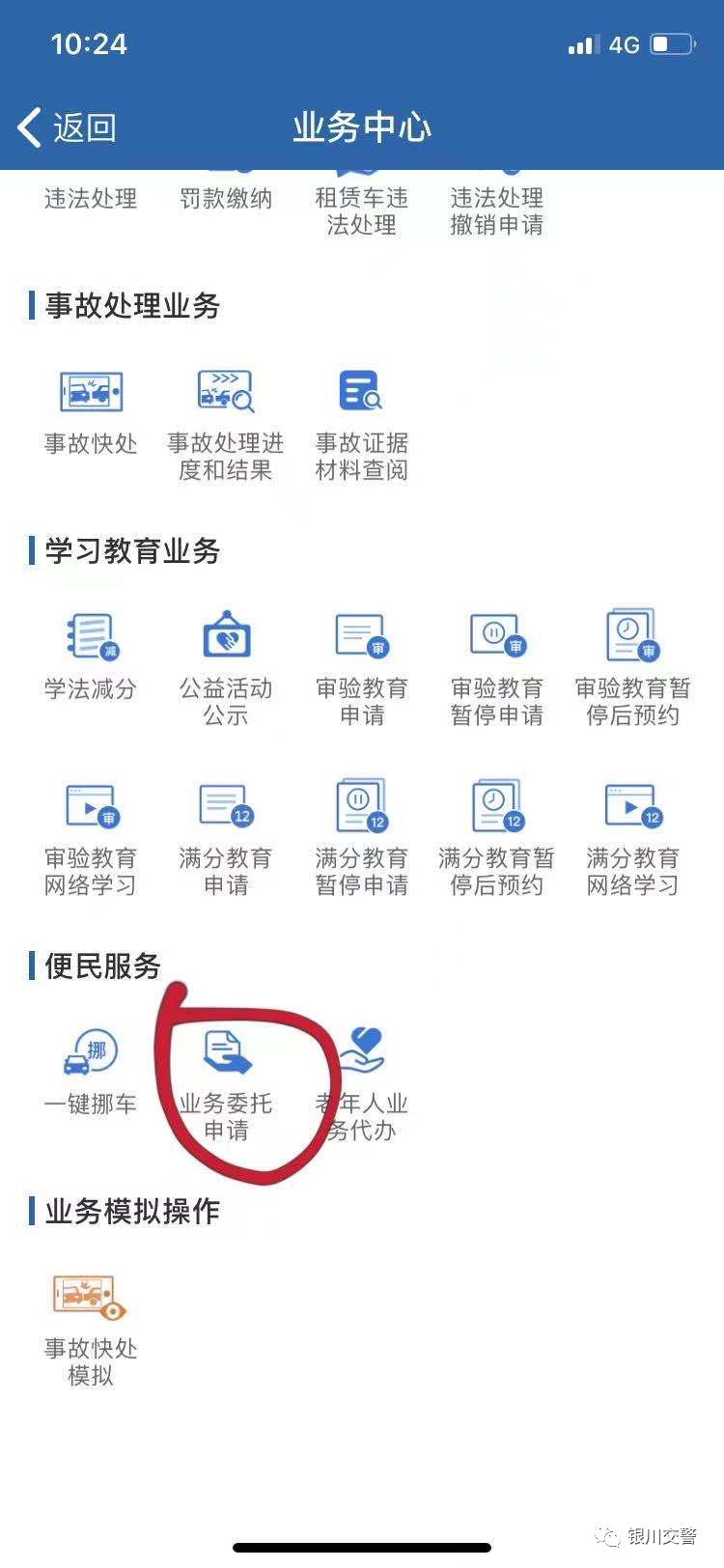Select 学法减分

(x=91, y=657)
